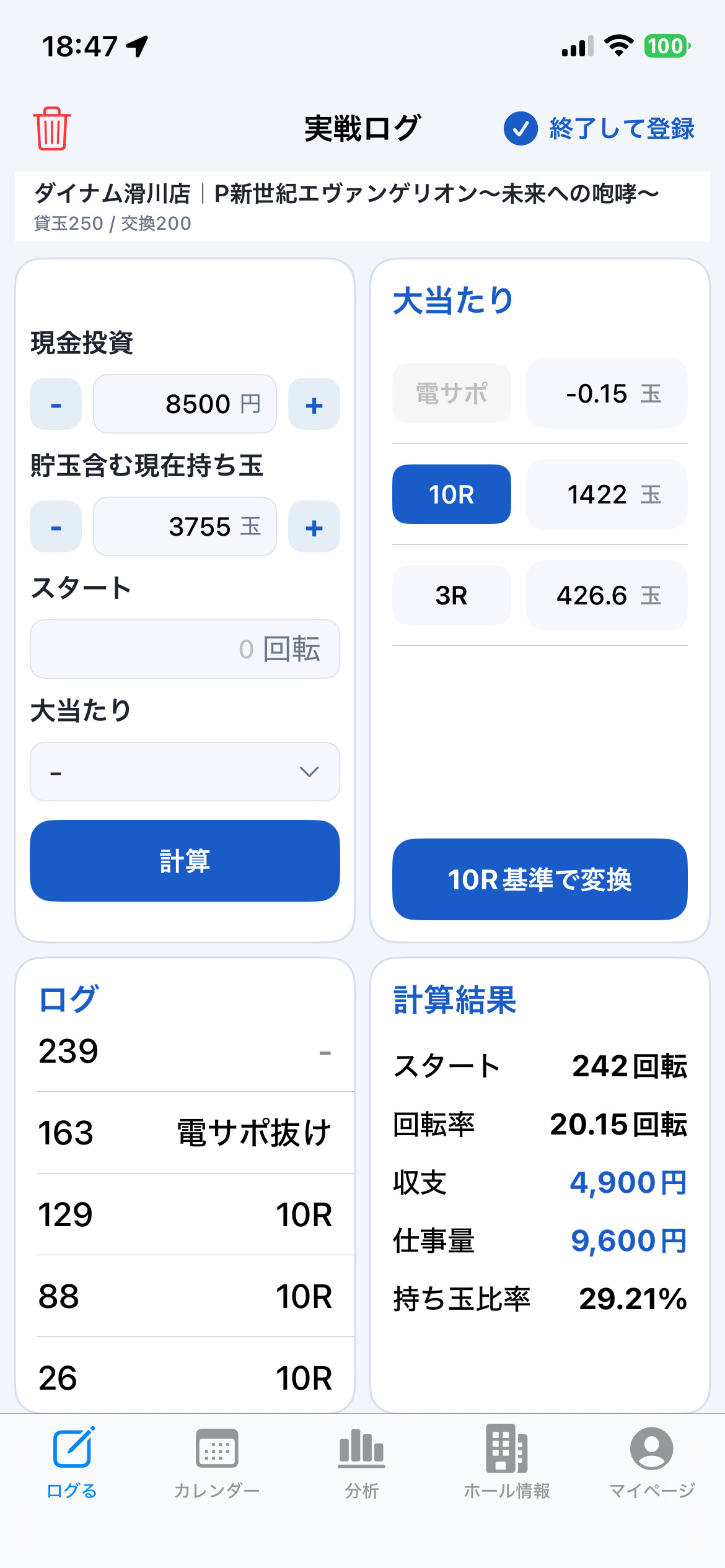Select the 10R round button in 大当たり panel

tap(451, 494)
